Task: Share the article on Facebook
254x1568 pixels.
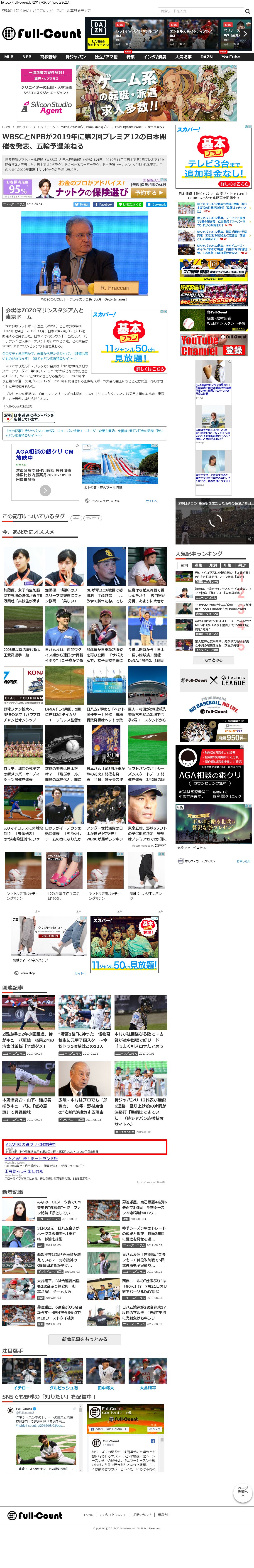Action: tap(103, 204)
